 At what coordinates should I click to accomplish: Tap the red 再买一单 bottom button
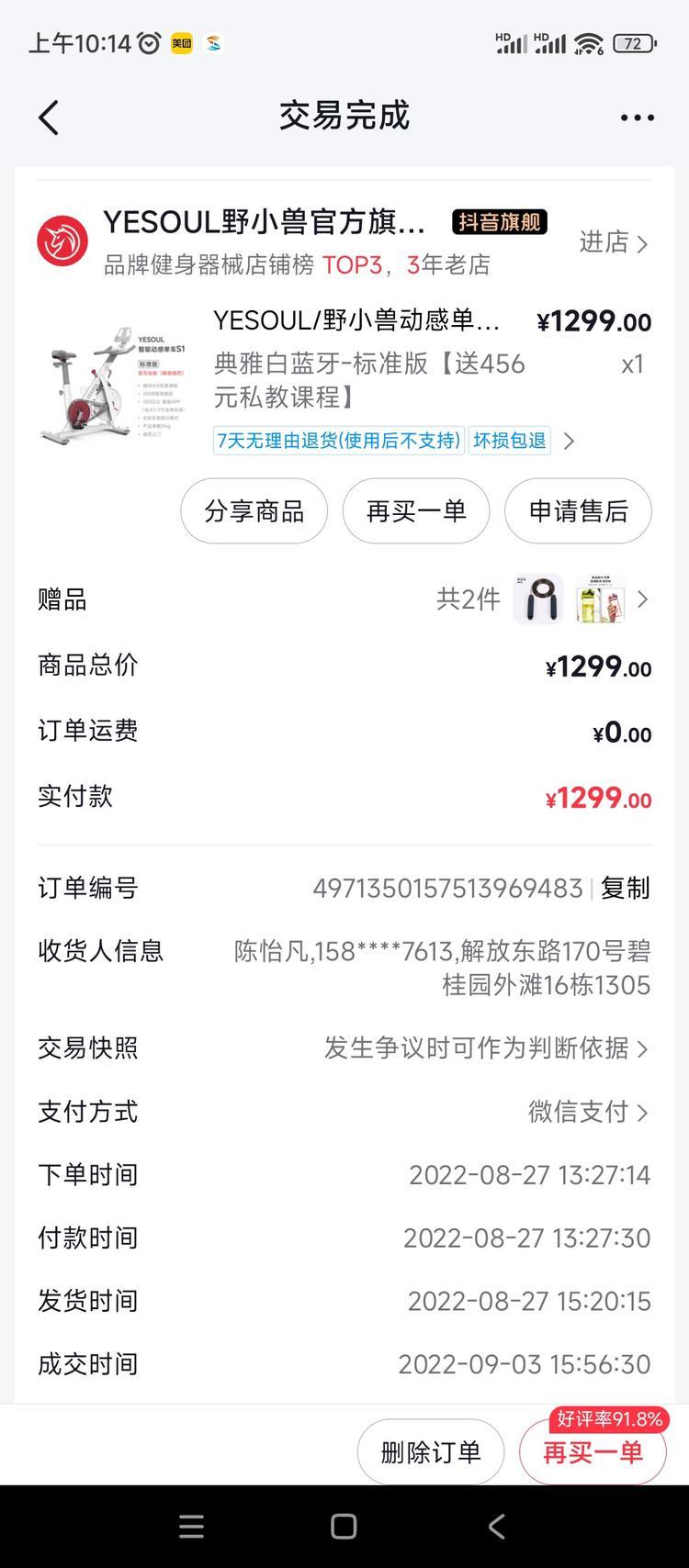coord(593,1452)
